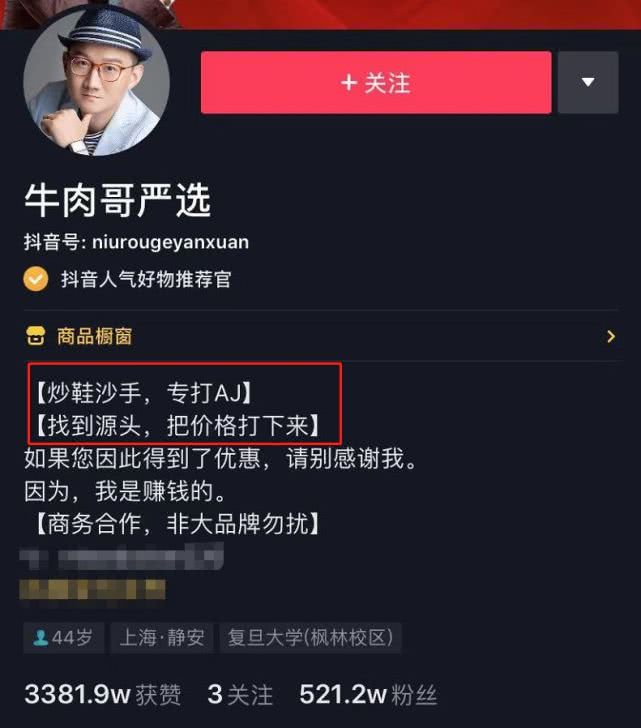Expand the dropdown arrow beside 关注

[x=588, y=82]
